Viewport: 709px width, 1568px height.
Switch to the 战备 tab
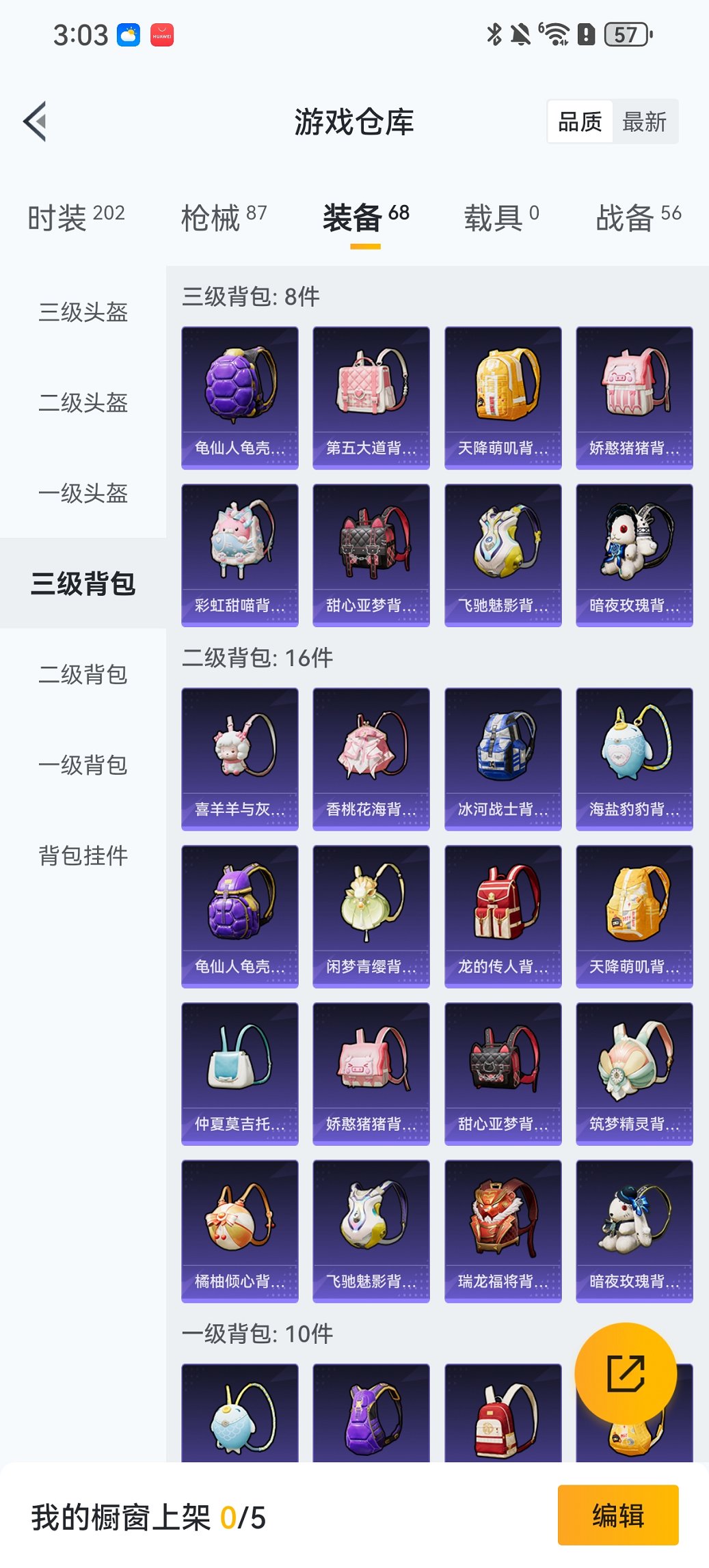[x=626, y=216]
